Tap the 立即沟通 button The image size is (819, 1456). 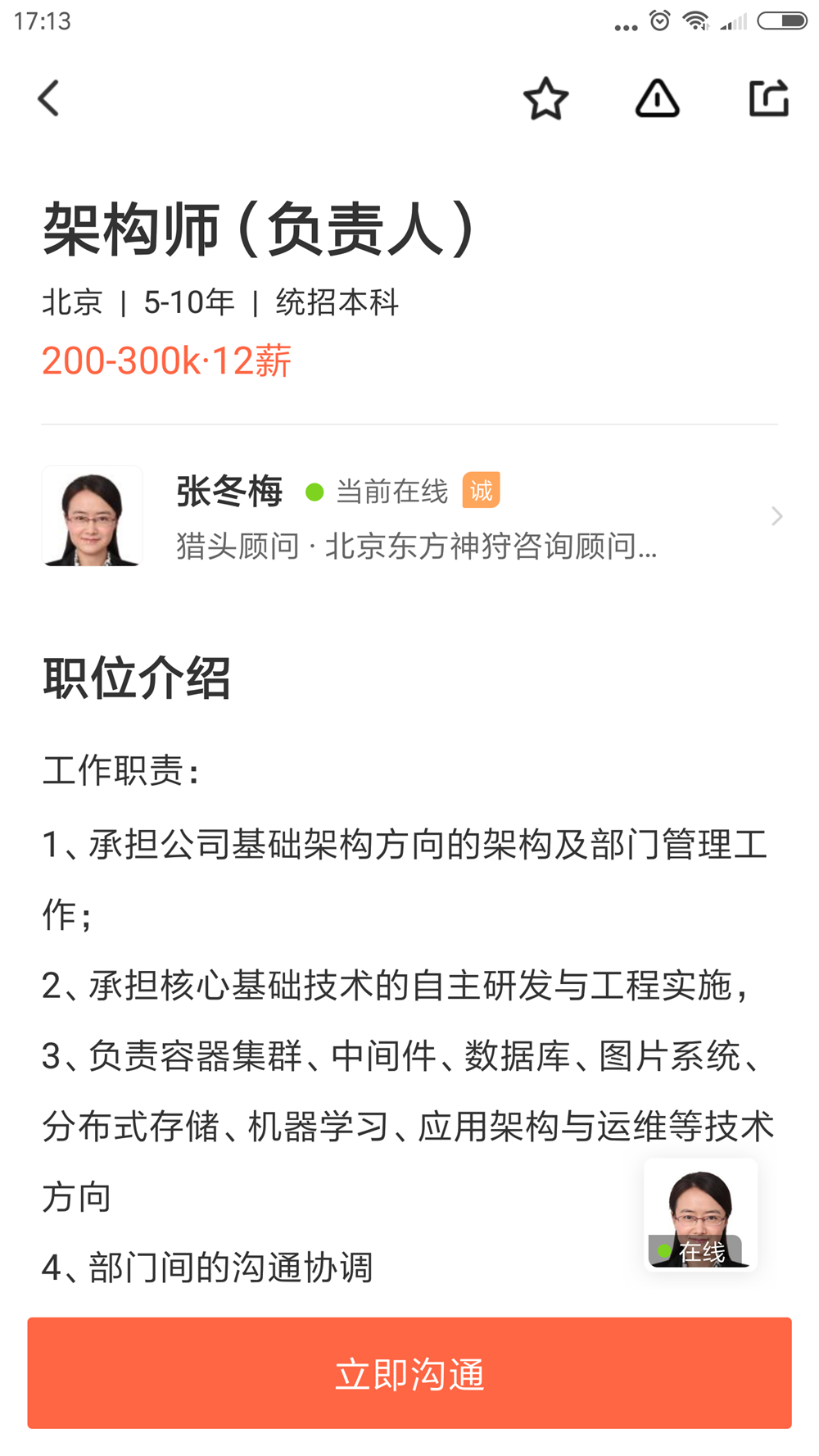point(409,1373)
